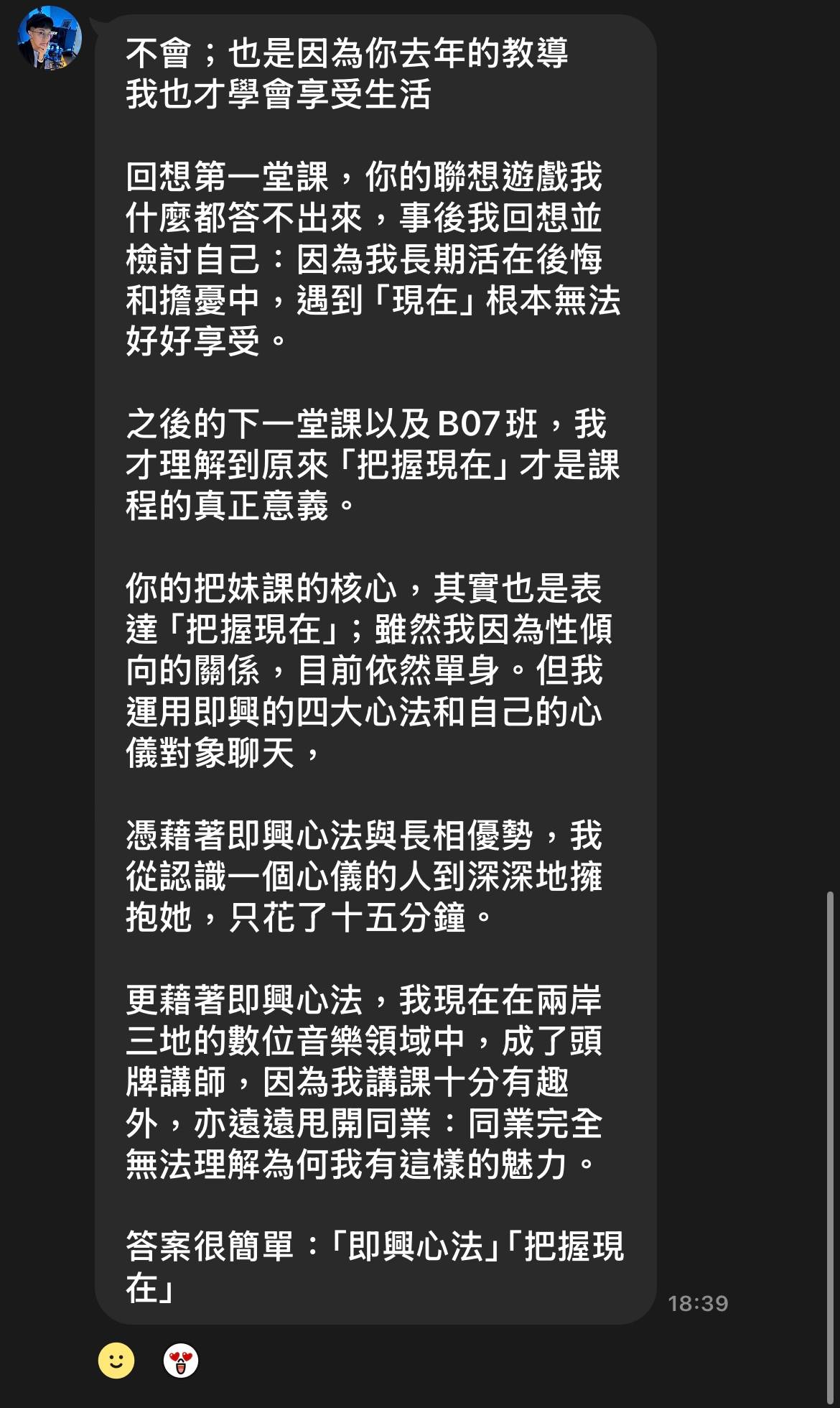Tap the heart-eyes reaction
840x1408 pixels.
tap(180, 1361)
